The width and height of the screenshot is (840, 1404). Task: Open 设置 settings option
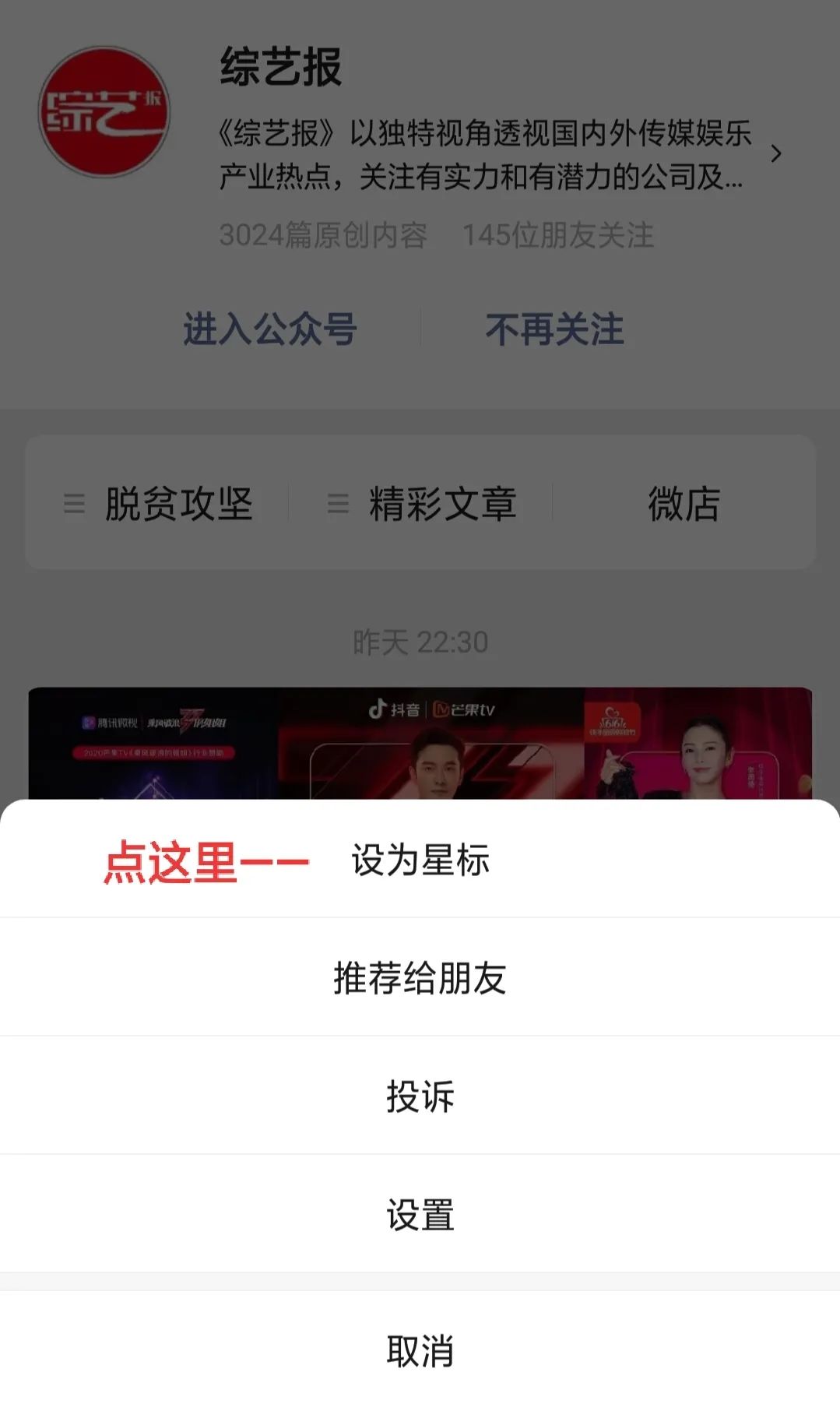click(x=420, y=1216)
